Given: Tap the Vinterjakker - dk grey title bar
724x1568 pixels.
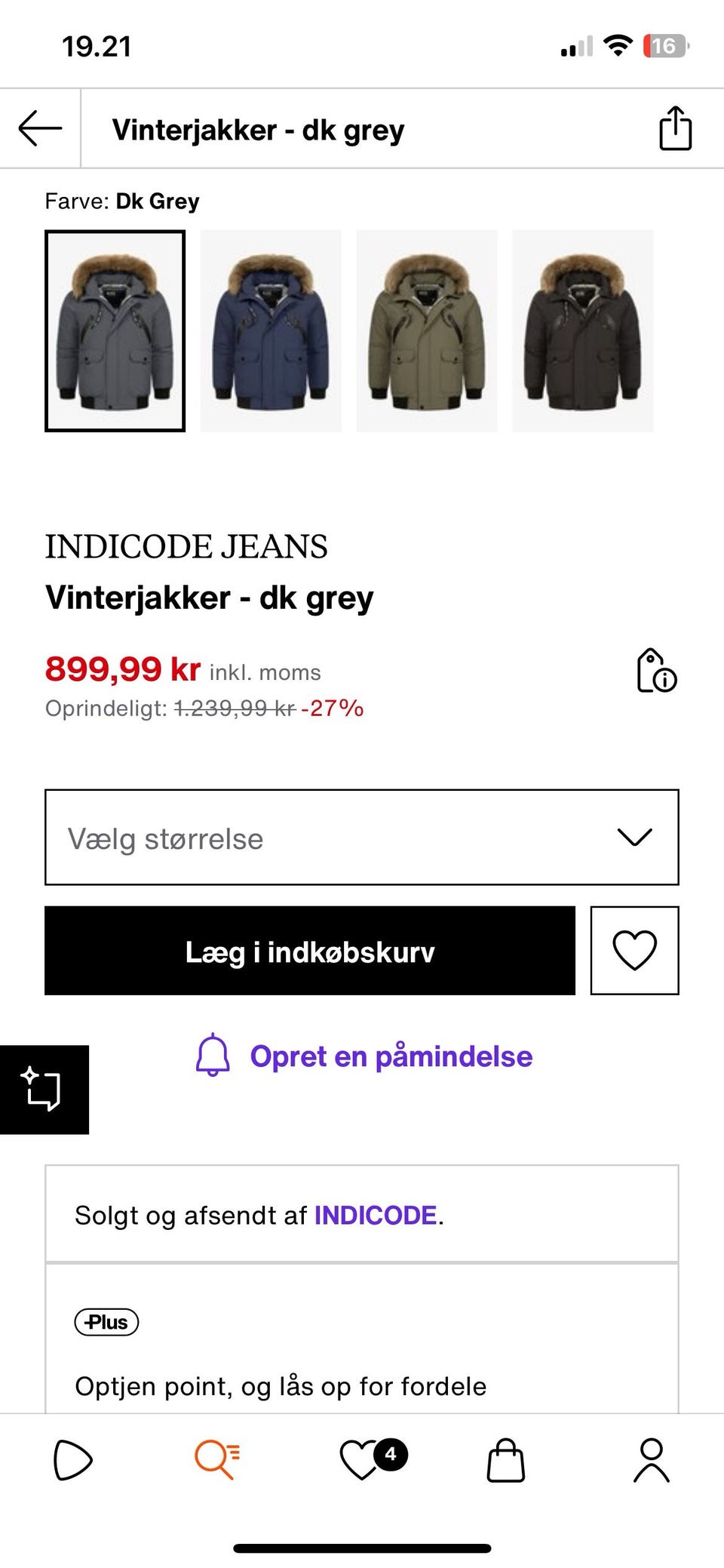Looking at the screenshot, I should pyautogui.click(x=258, y=128).
